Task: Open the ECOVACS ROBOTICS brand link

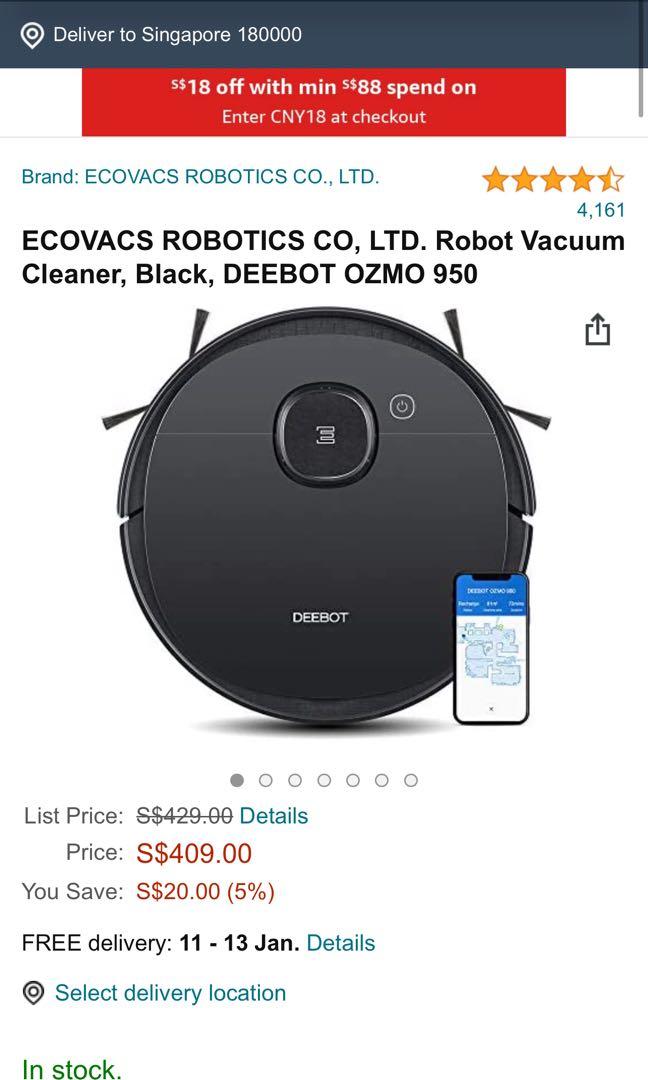Action: [200, 177]
